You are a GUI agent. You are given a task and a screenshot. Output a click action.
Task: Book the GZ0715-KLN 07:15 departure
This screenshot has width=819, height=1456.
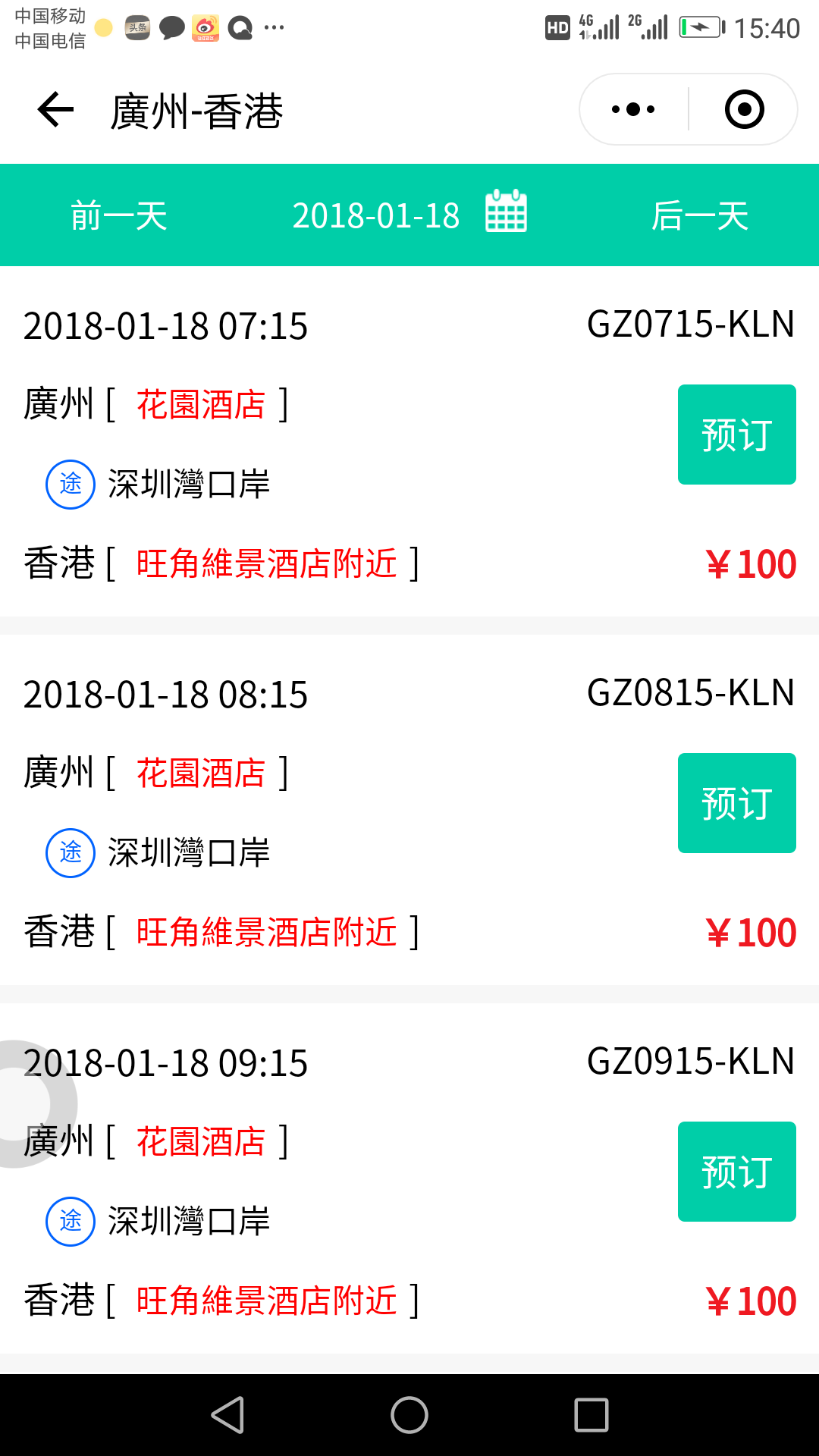737,435
